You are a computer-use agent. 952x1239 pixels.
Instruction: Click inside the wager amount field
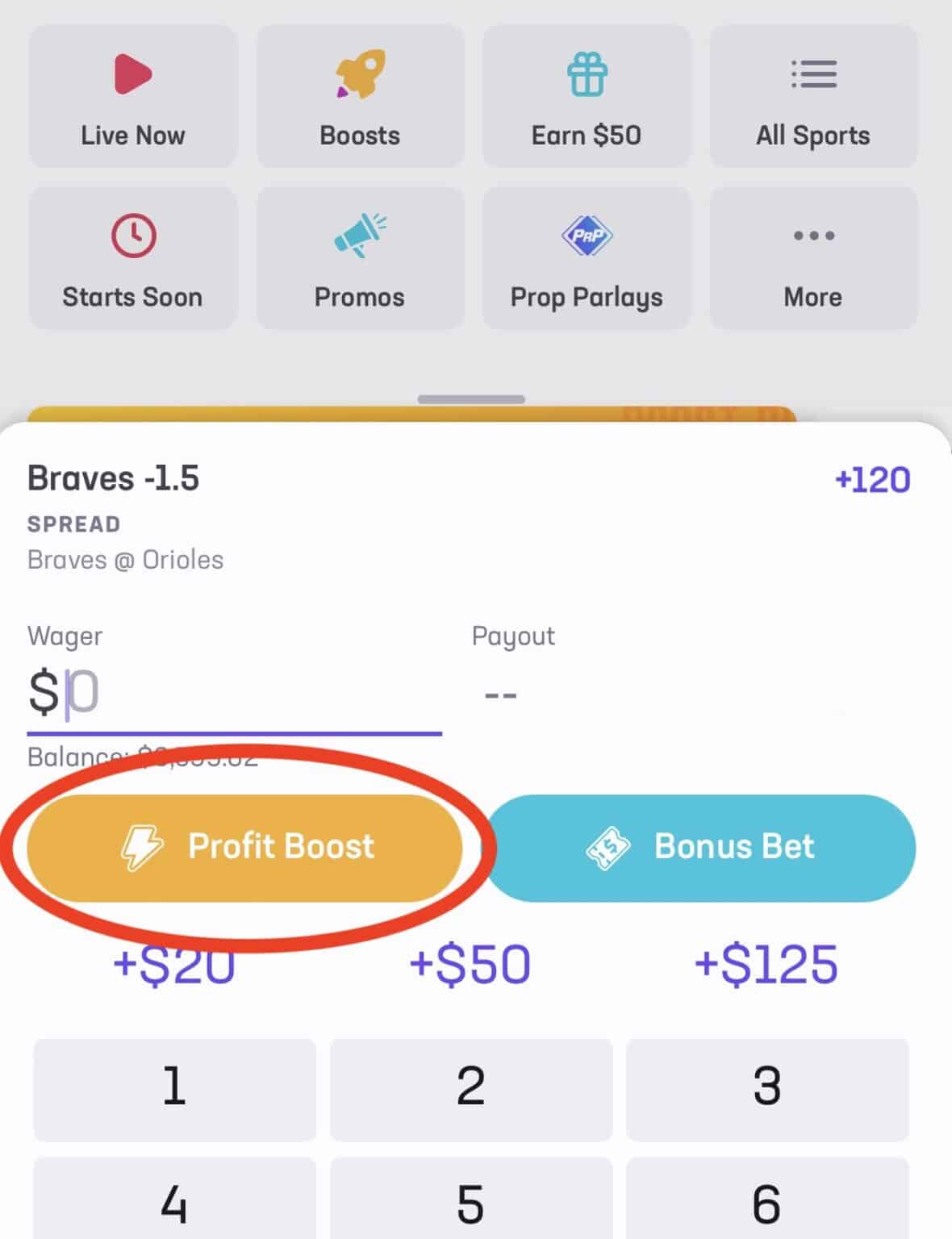pyautogui.click(x=234, y=691)
